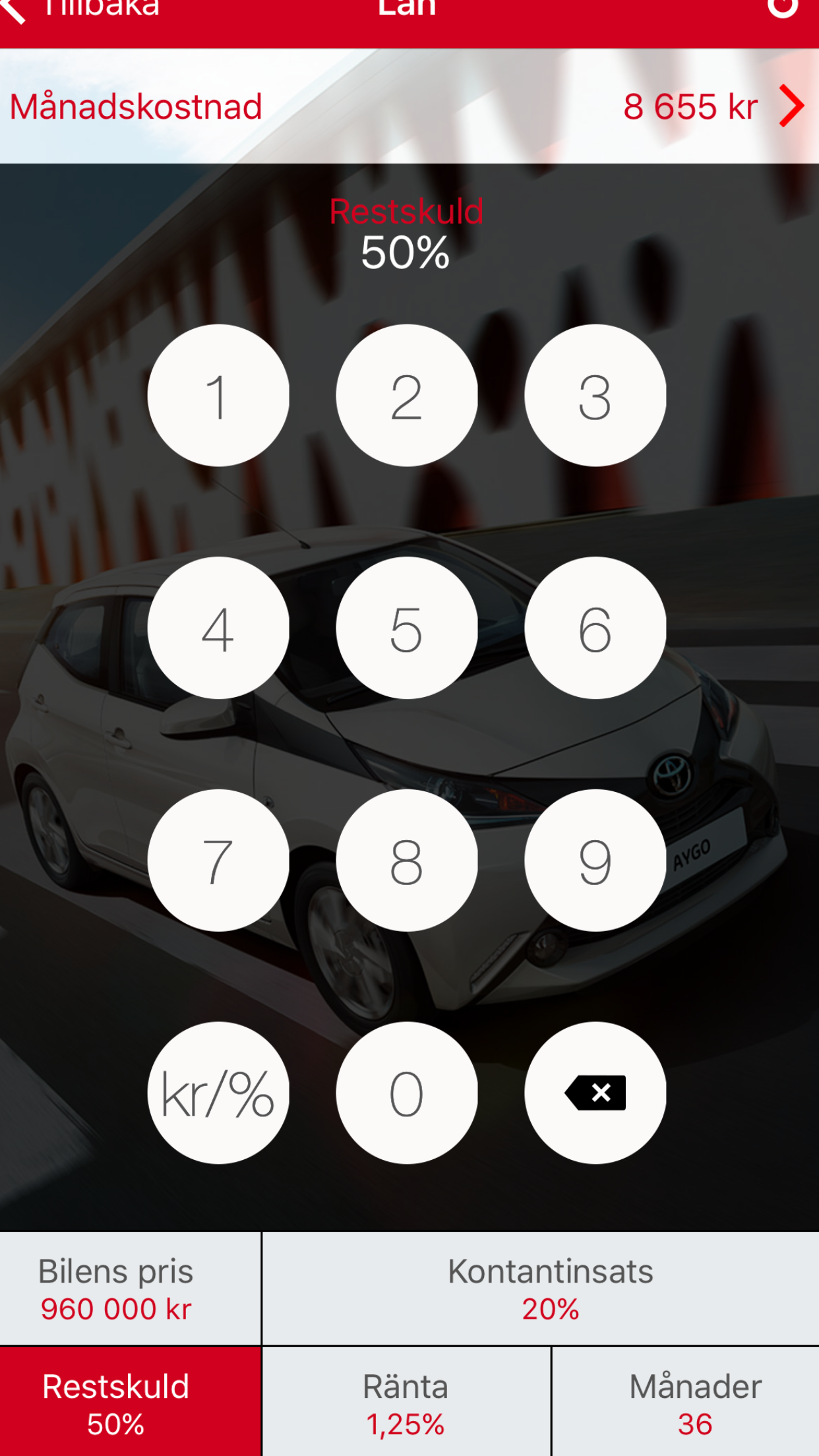819x1456 pixels.
Task: Go back via Tillbaka
Action: tap(79, 9)
